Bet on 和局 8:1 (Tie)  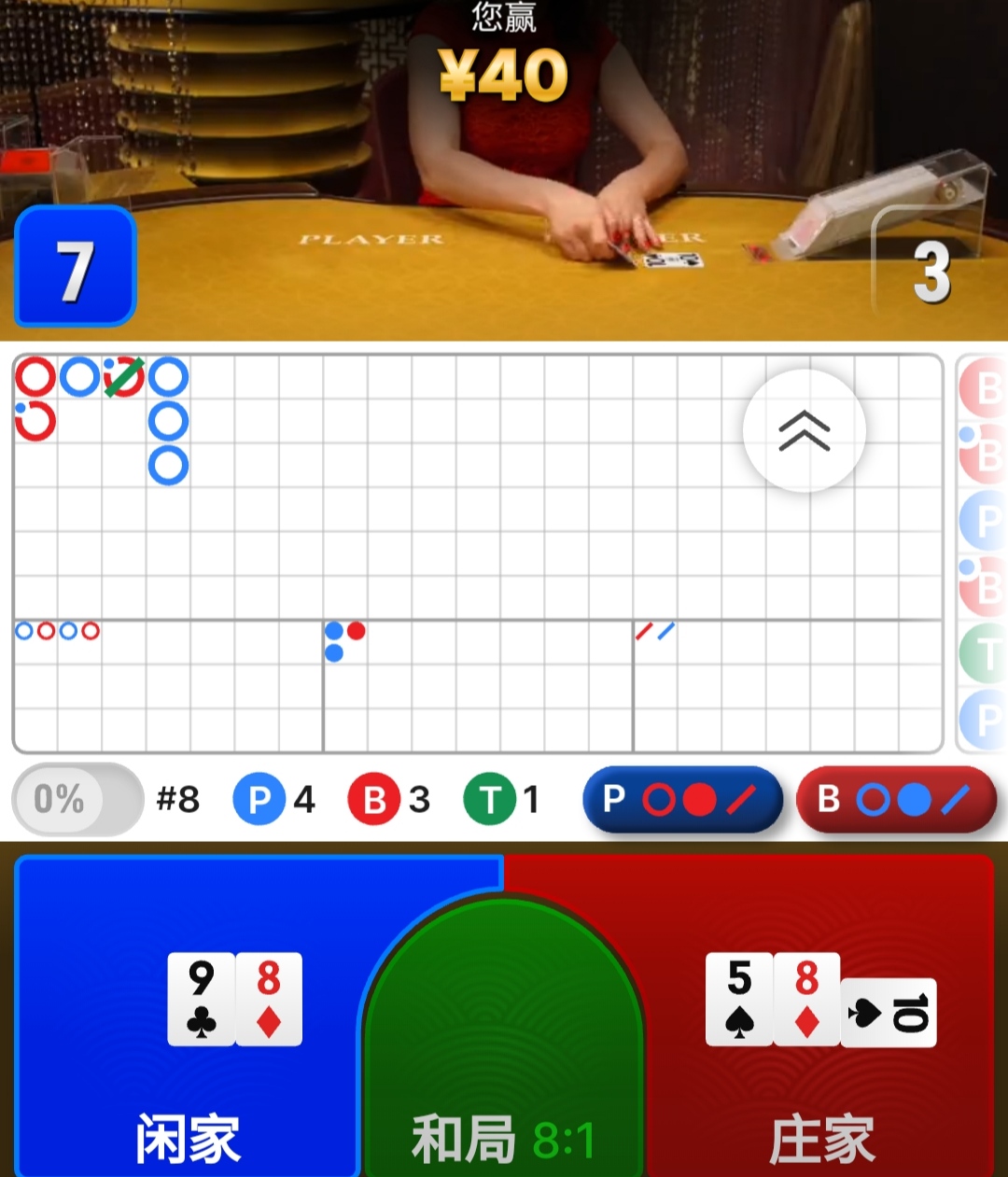pyautogui.click(x=503, y=1055)
